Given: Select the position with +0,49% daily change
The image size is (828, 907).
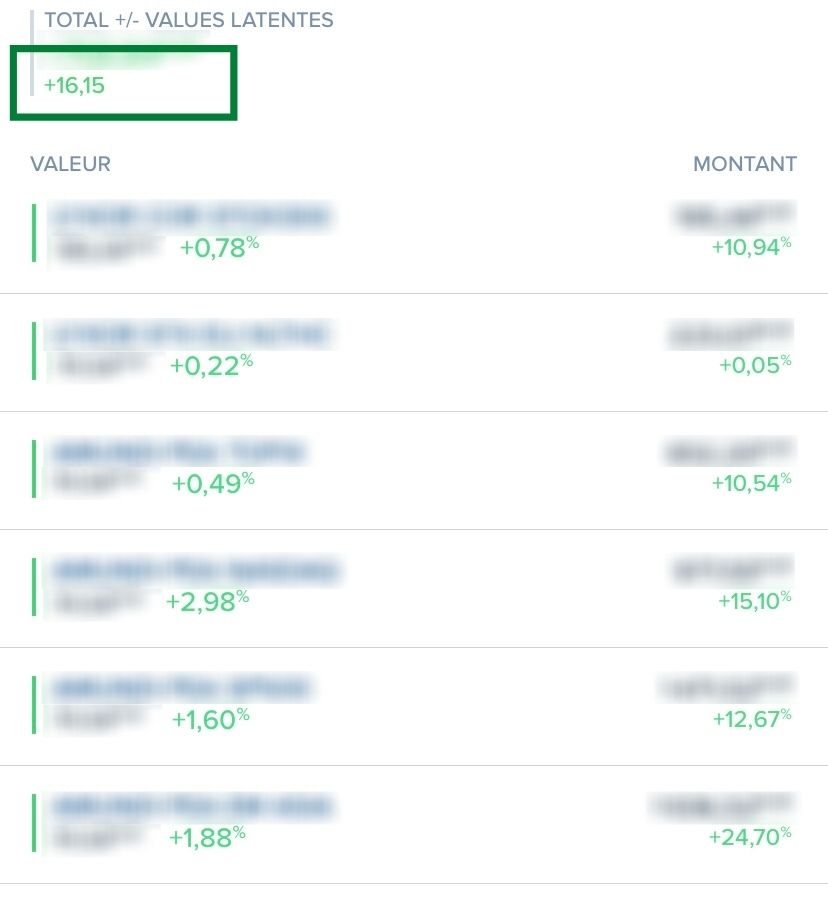Looking at the screenshot, I should click(414, 469).
